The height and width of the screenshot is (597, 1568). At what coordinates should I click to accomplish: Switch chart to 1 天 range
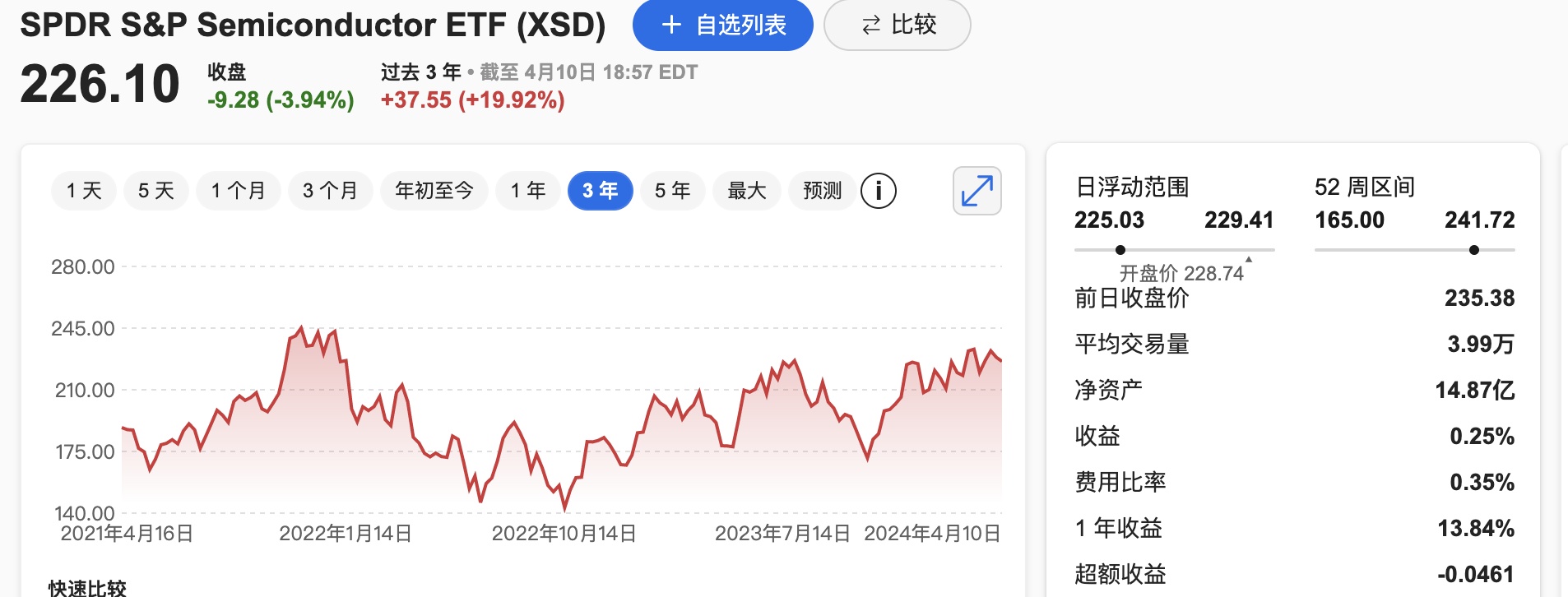84,191
